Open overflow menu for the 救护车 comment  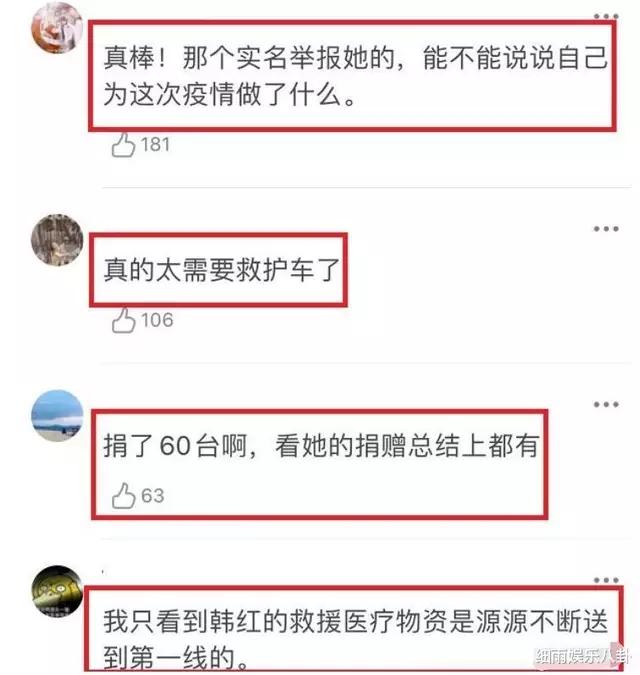click(x=605, y=229)
